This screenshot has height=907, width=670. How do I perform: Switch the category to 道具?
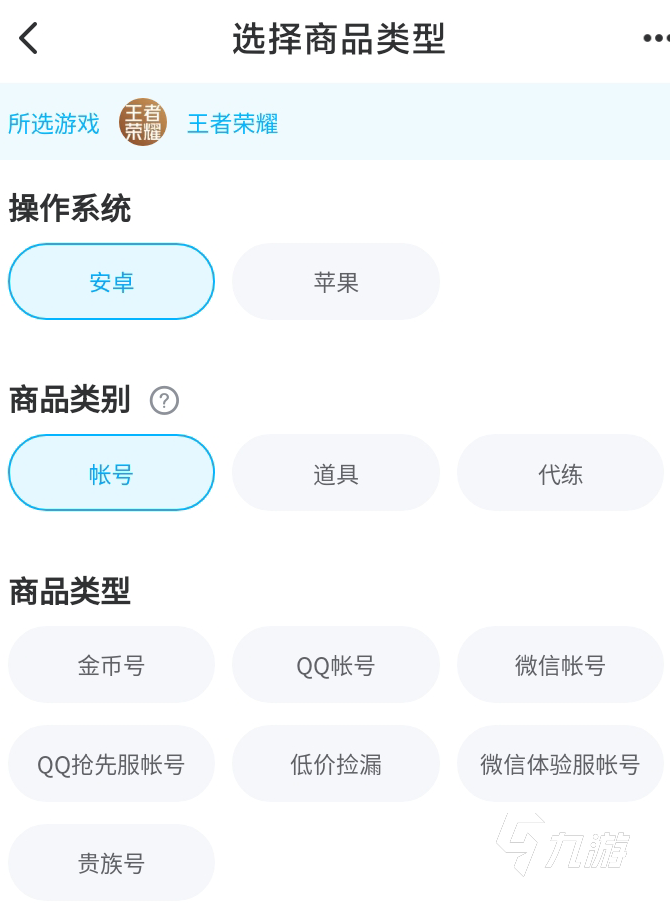(x=336, y=473)
